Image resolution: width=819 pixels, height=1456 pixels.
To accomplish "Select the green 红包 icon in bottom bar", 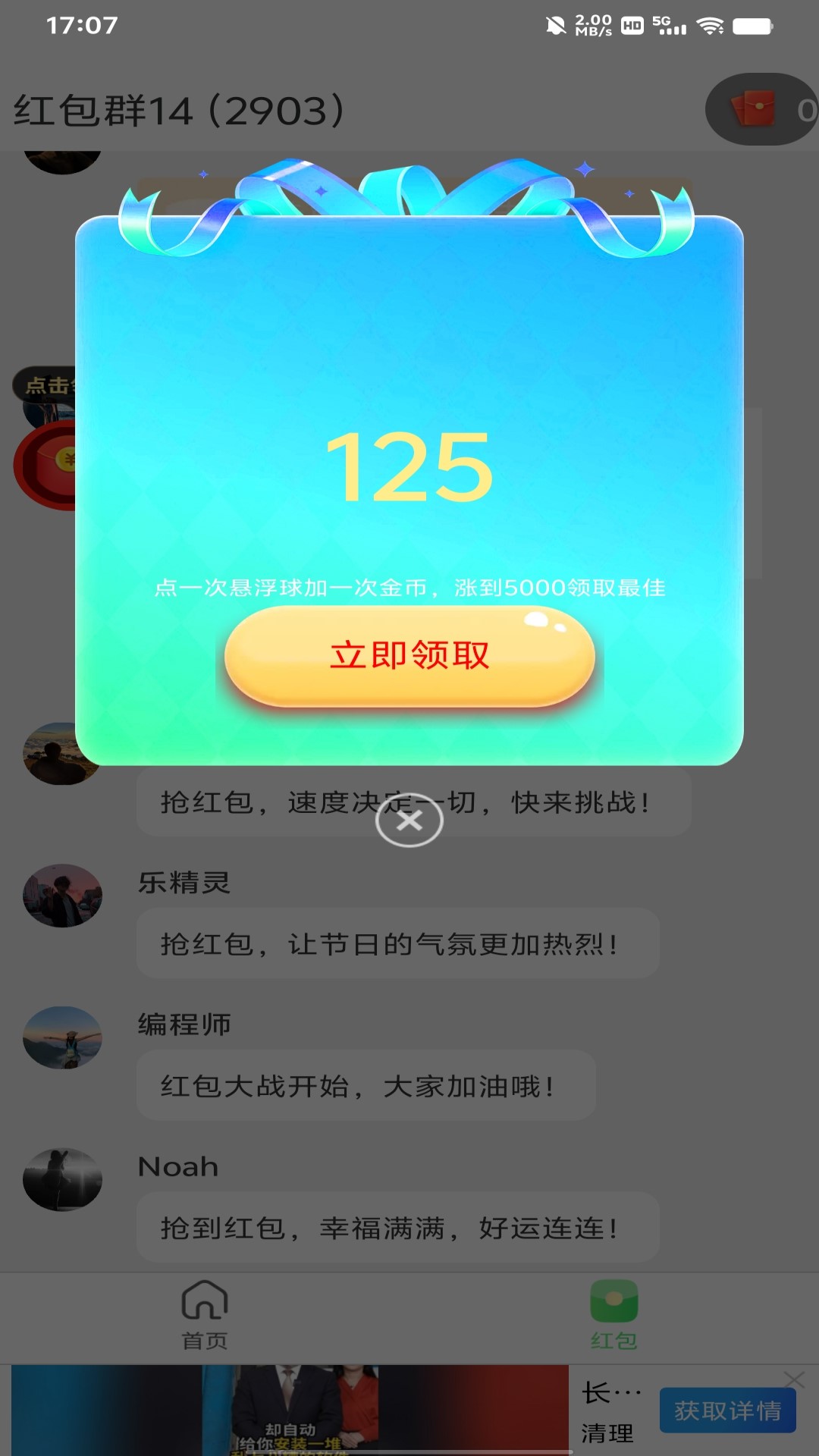I will (614, 1300).
